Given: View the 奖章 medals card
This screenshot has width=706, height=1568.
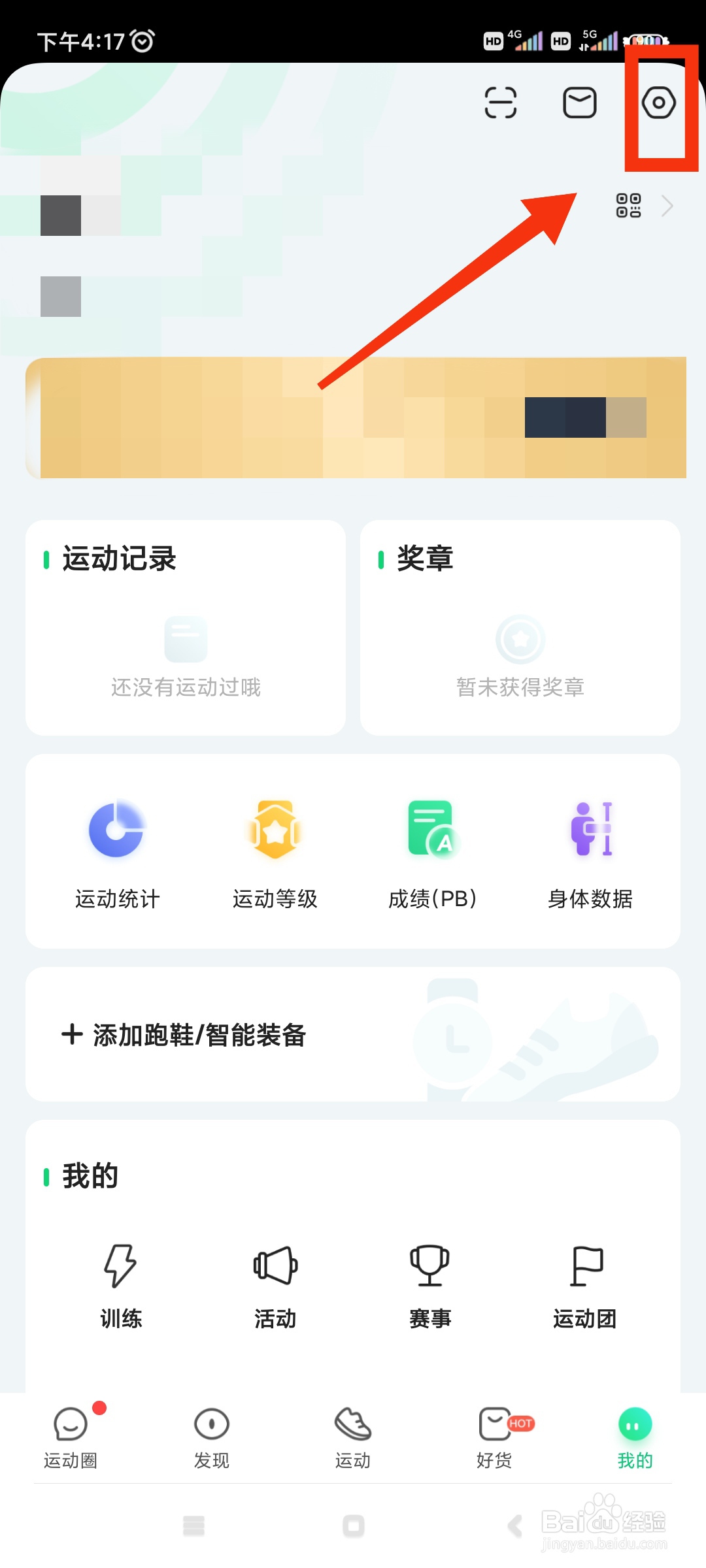Looking at the screenshot, I should (x=520, y=626).
